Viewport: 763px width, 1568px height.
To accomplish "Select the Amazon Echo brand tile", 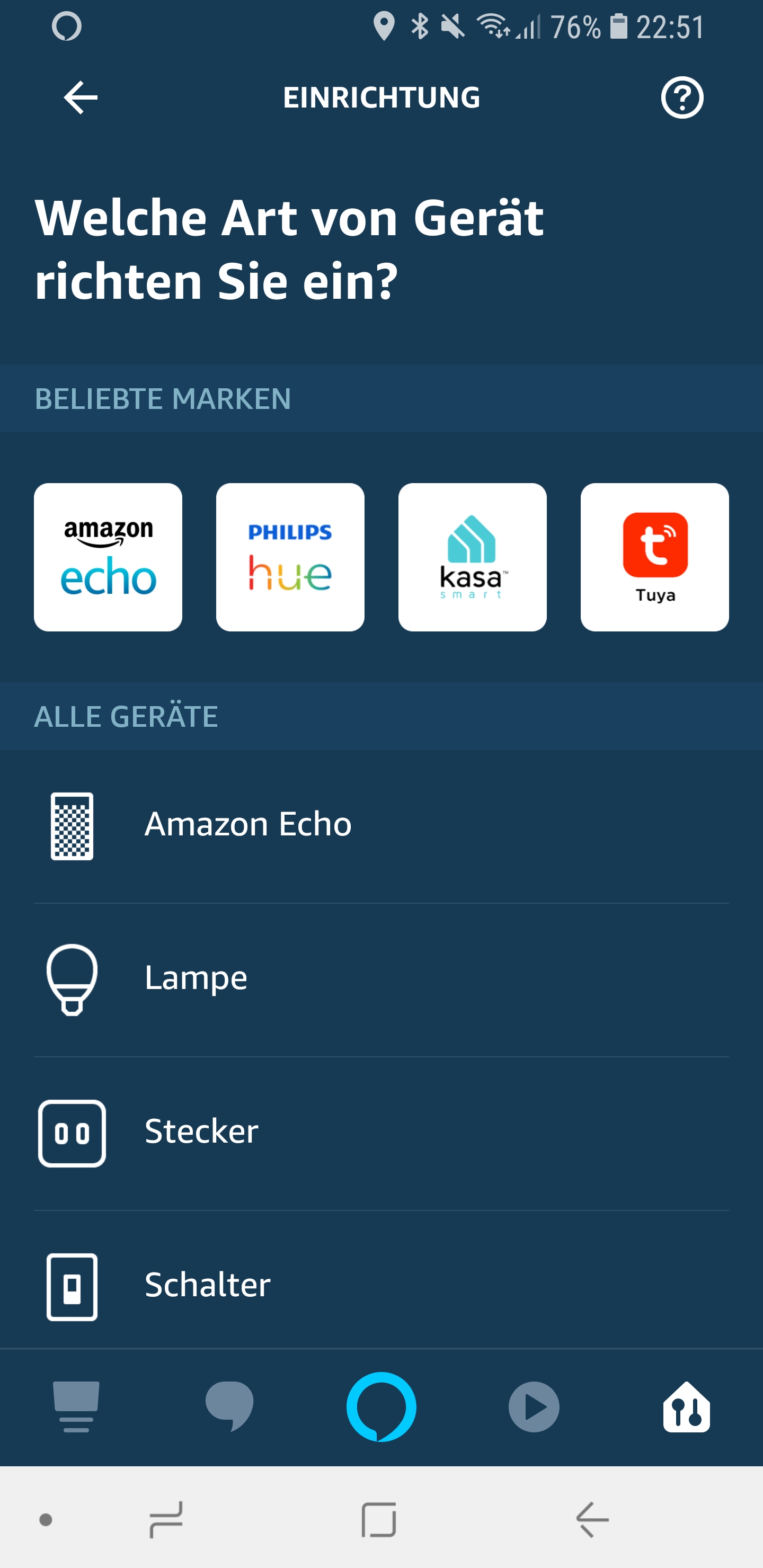I will [108, 557].
